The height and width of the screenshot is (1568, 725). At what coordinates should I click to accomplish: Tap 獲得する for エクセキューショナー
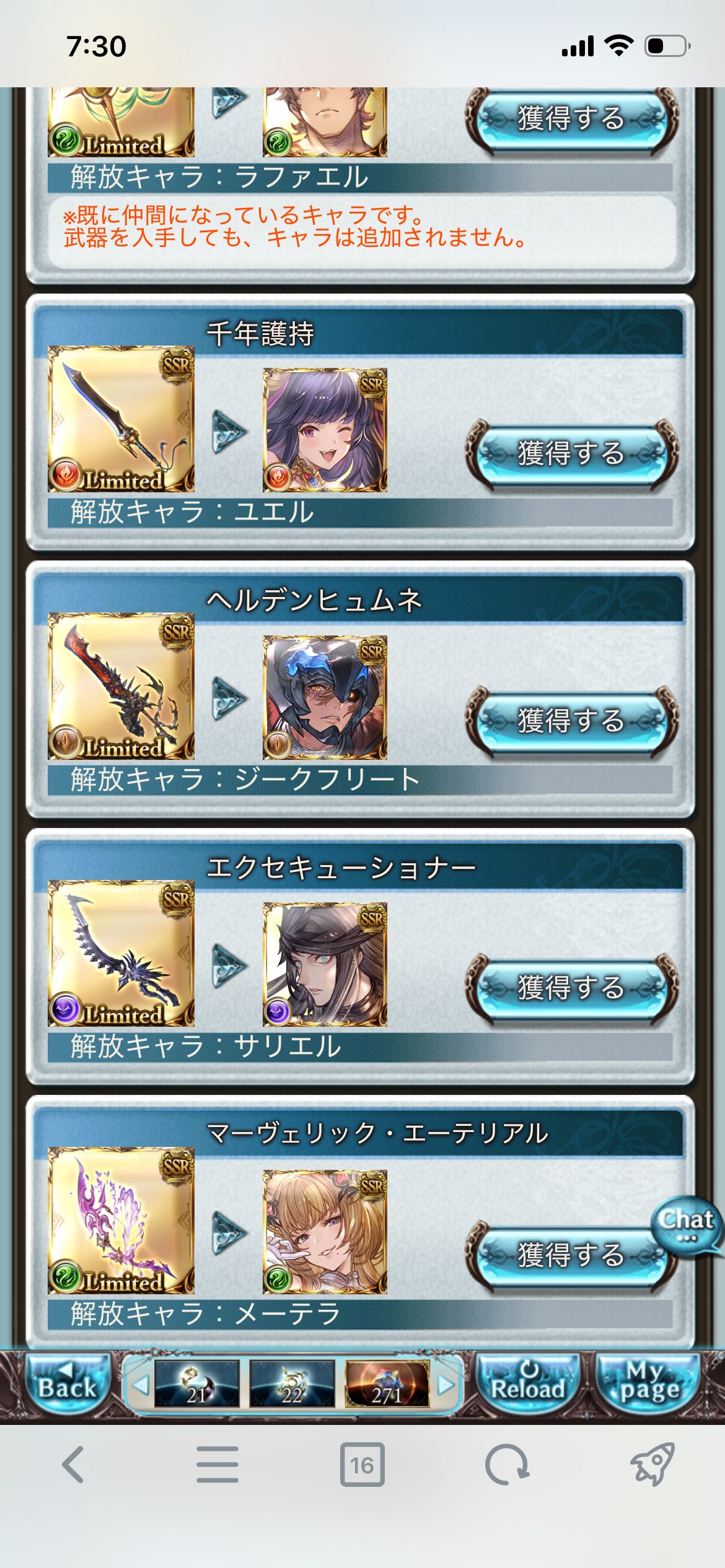point(571,988)
